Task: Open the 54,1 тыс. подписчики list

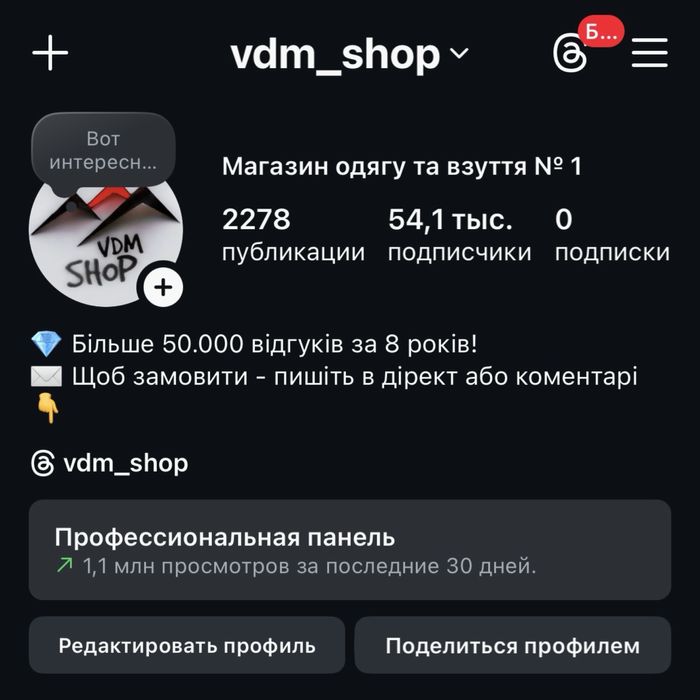Action: pyautogui.click(x=459, y=235)
